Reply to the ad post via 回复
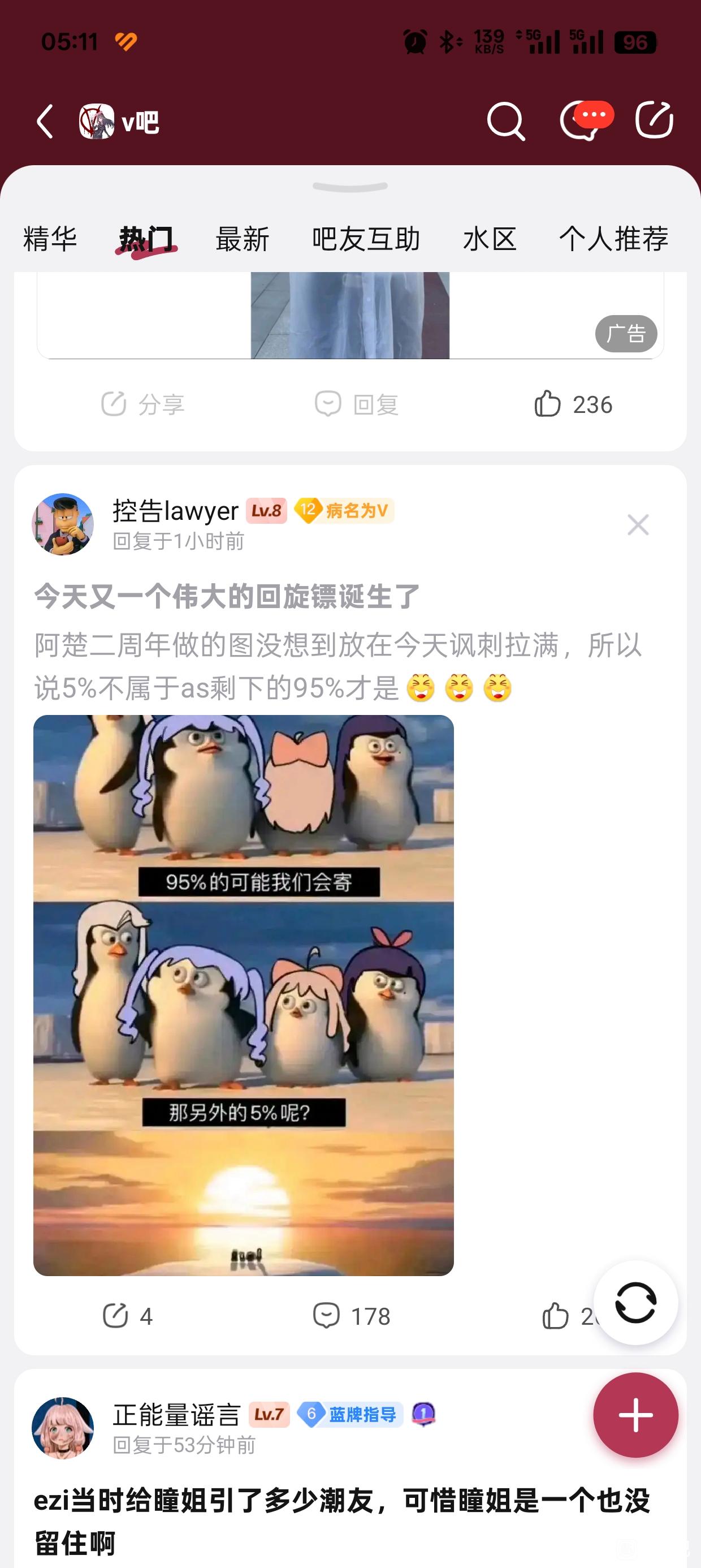701x1568 pixels. point(357,404)
